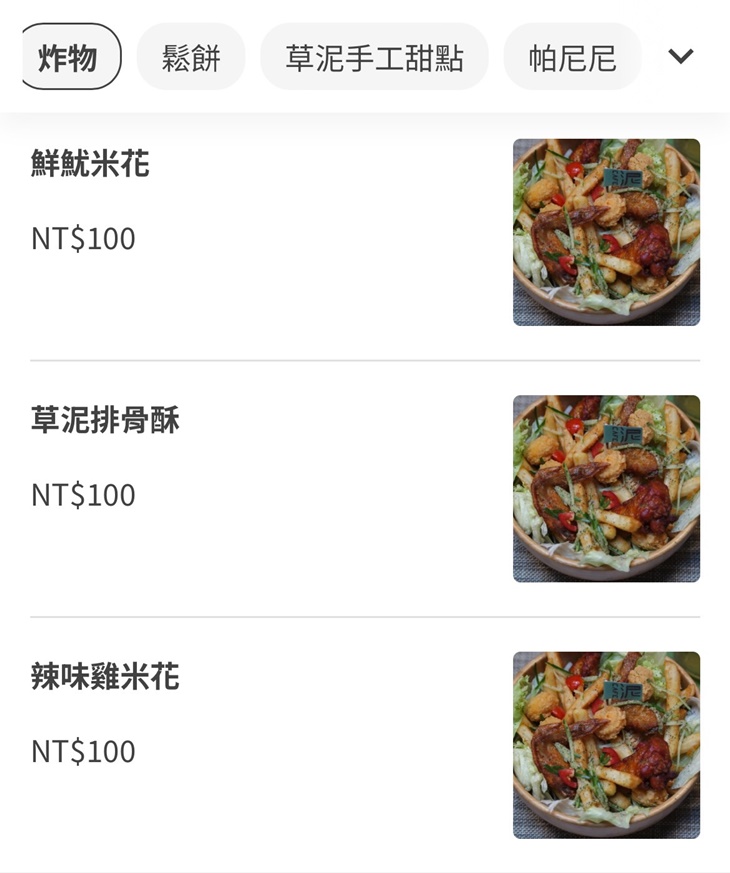Open the 草泥手工甜點 category
Screen dimensions: 730x873
[374, 56]
